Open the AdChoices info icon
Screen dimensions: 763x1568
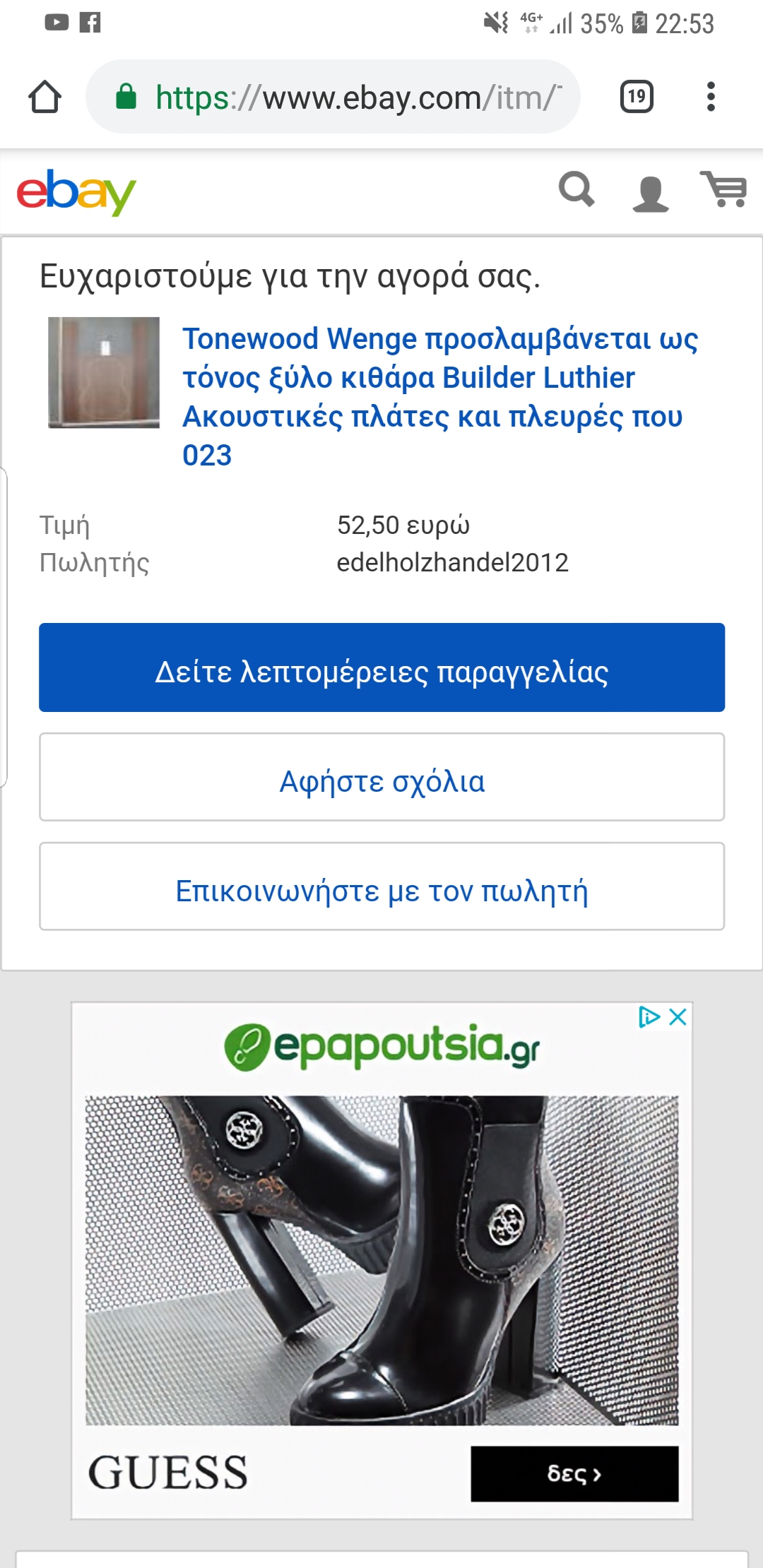pos(648,1017)
